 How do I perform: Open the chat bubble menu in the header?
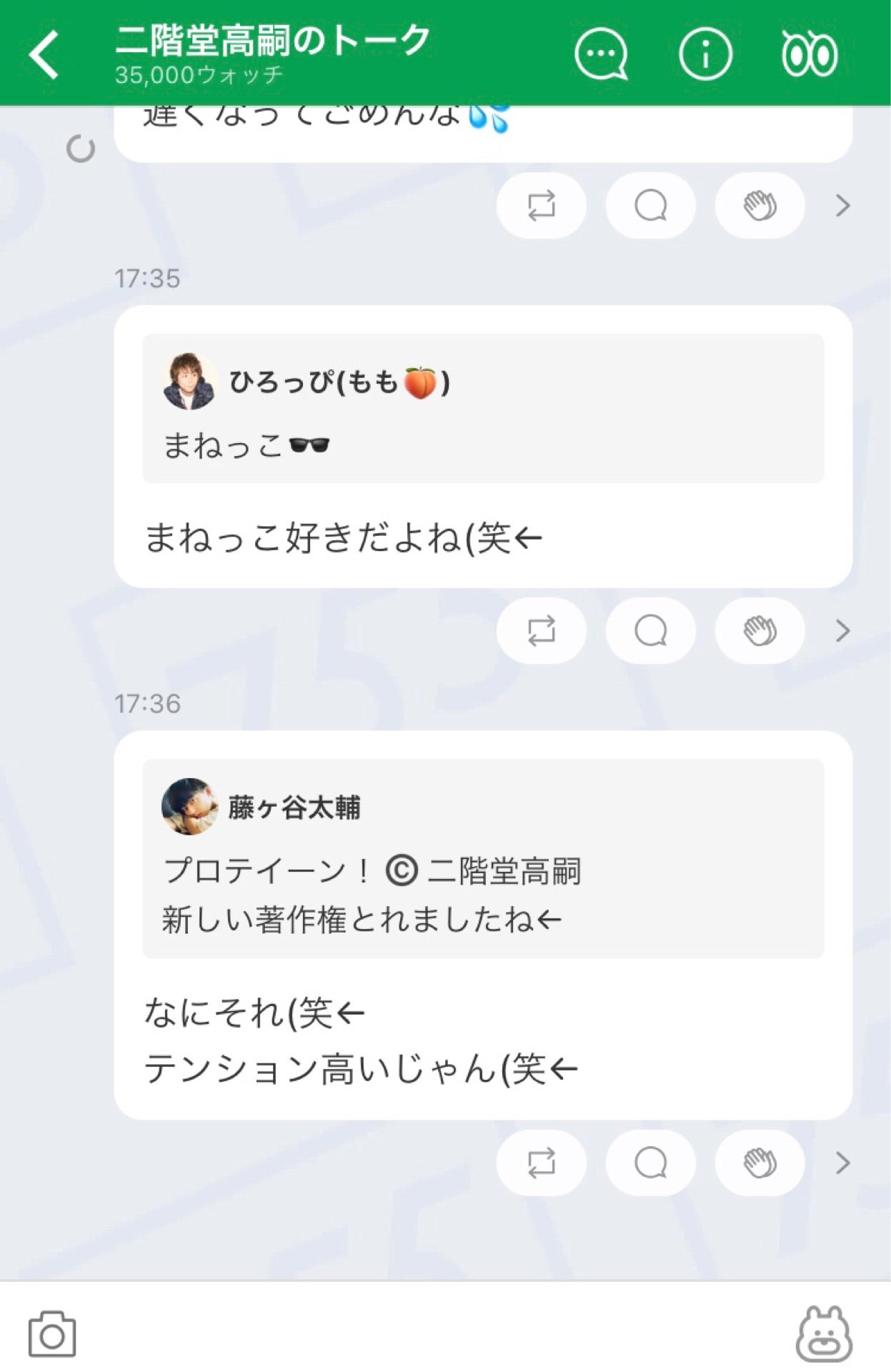601,54
